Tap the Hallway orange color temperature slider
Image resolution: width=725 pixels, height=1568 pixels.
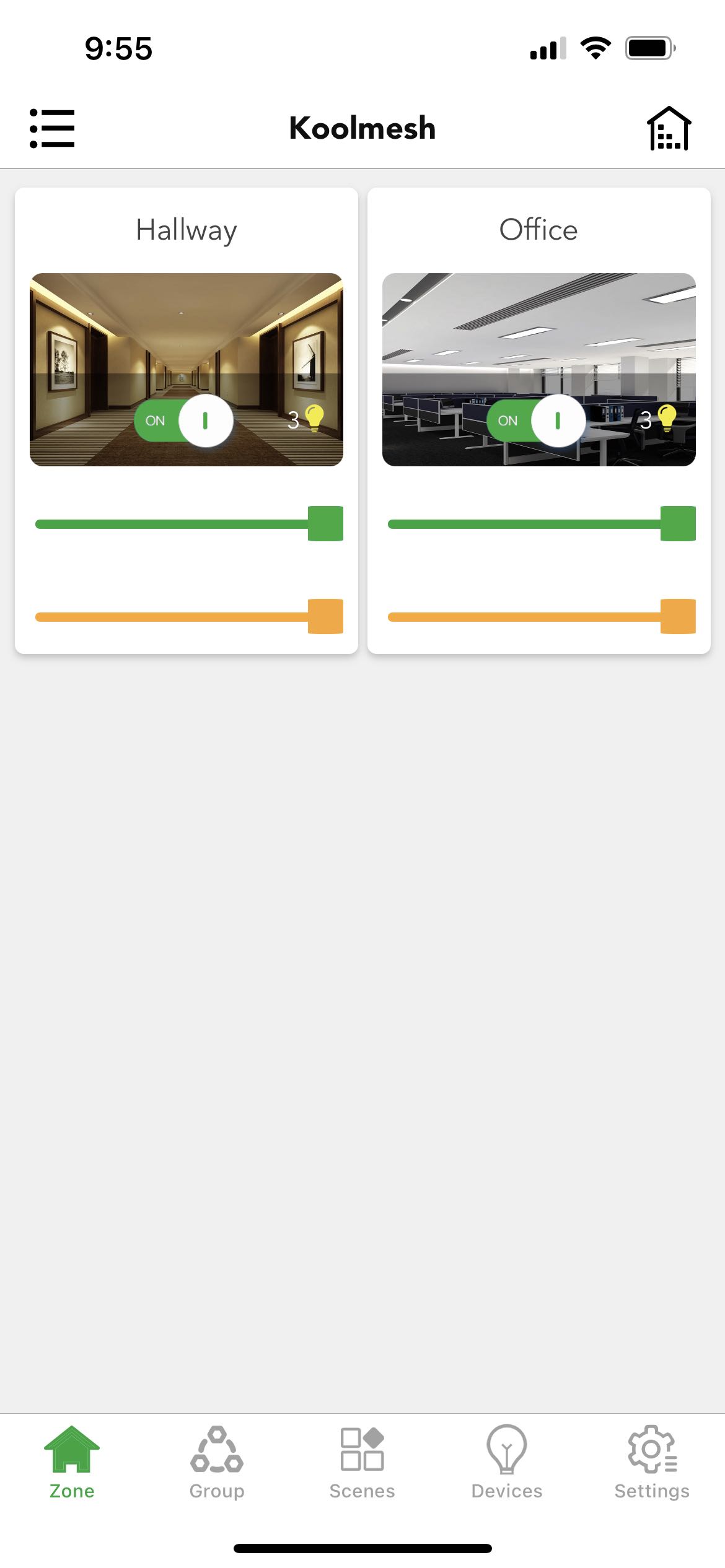point(186,617)
